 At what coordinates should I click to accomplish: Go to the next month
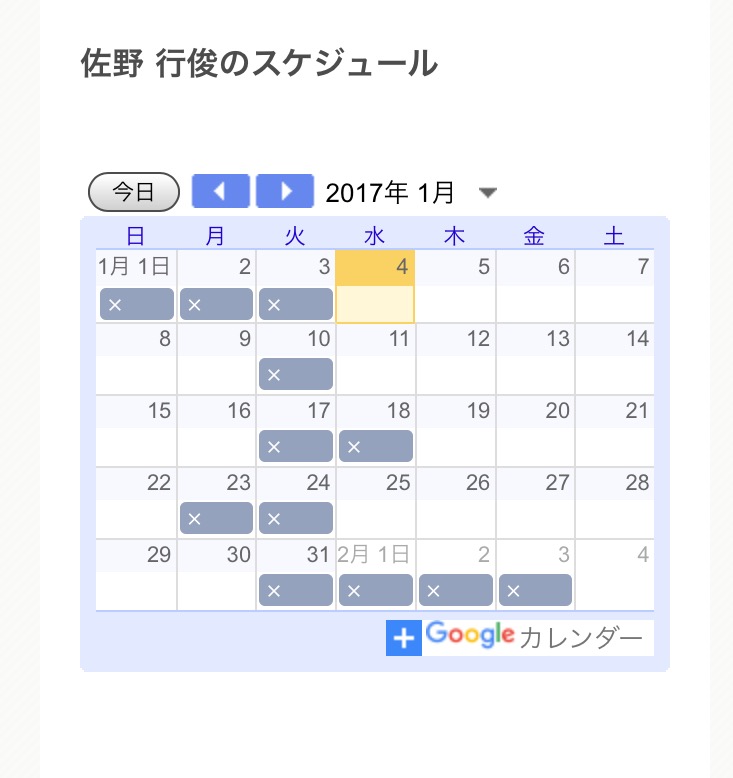[285, 191]
